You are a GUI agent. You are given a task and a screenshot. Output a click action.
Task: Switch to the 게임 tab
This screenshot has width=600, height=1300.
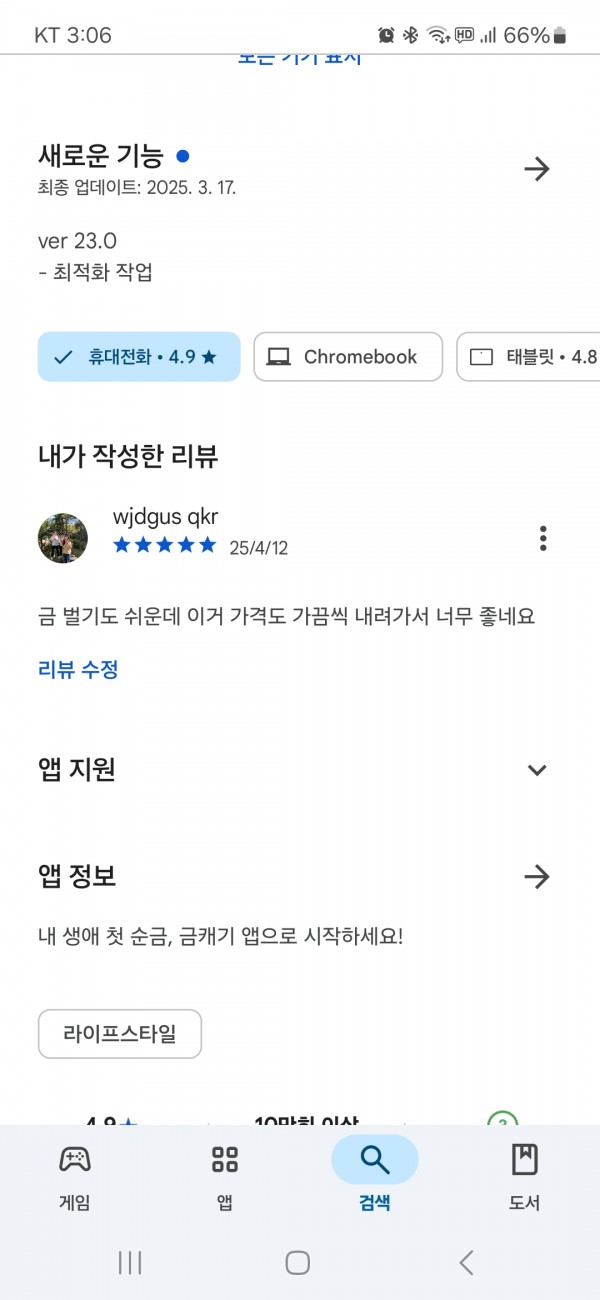click(75, 1176)
